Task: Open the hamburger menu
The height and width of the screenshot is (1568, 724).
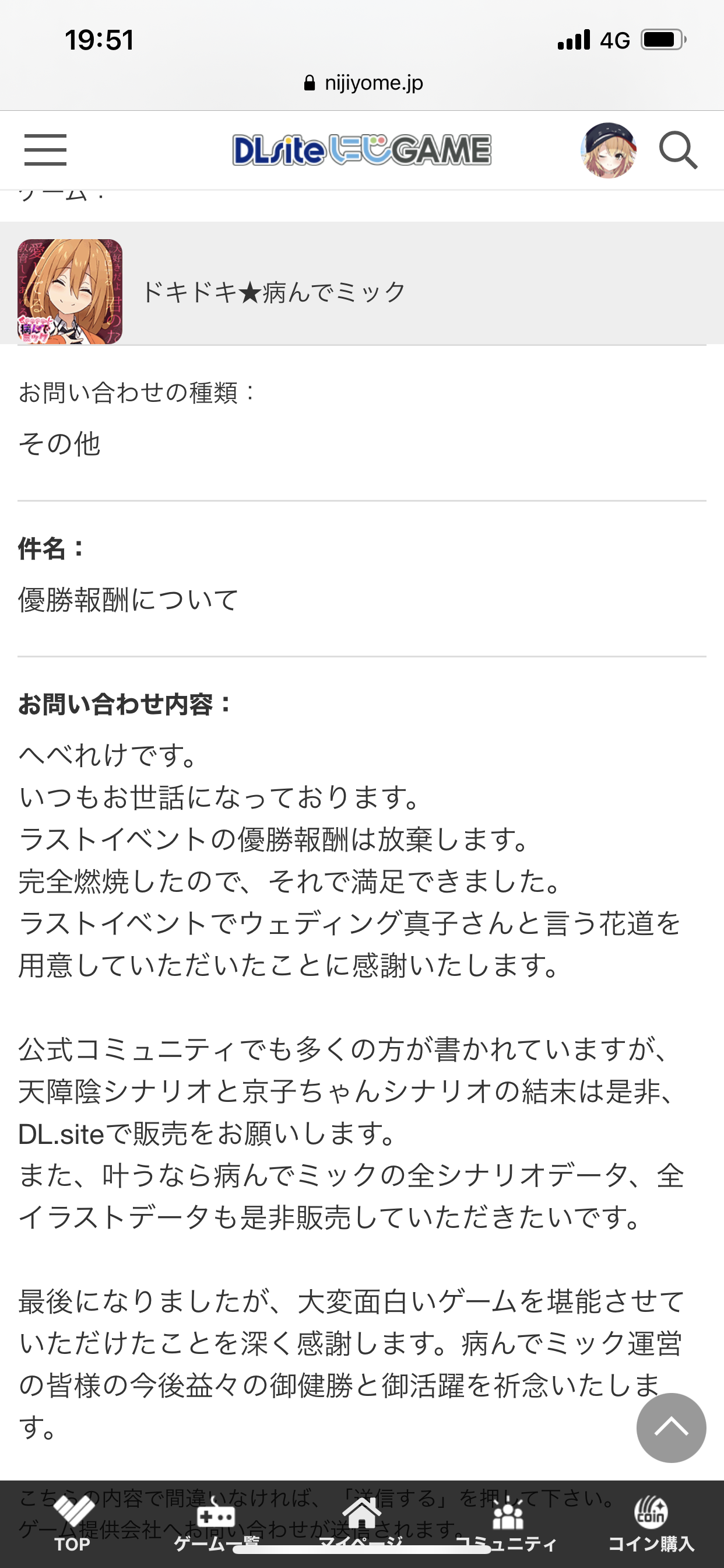Action: tap(45, 150)
